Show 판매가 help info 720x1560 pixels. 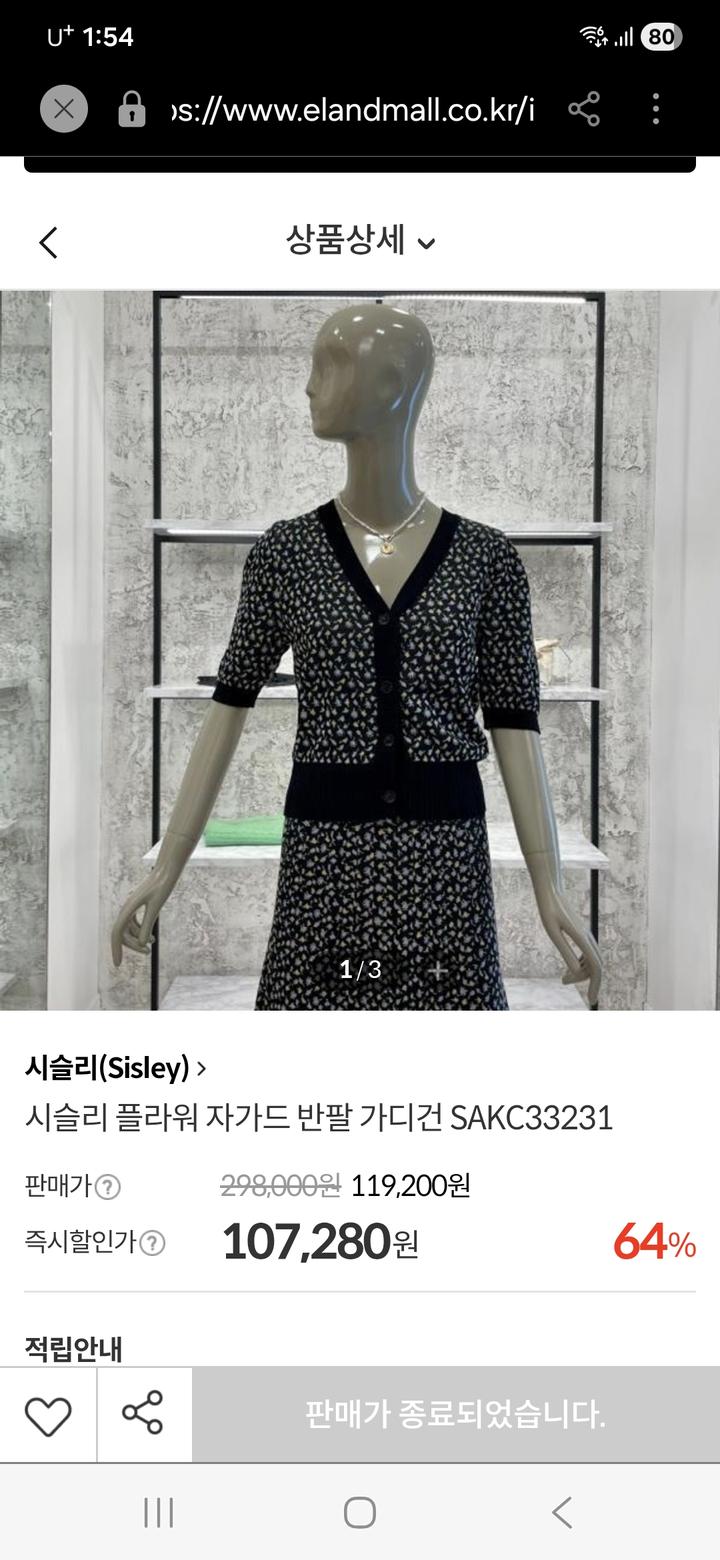[107, 1187]
